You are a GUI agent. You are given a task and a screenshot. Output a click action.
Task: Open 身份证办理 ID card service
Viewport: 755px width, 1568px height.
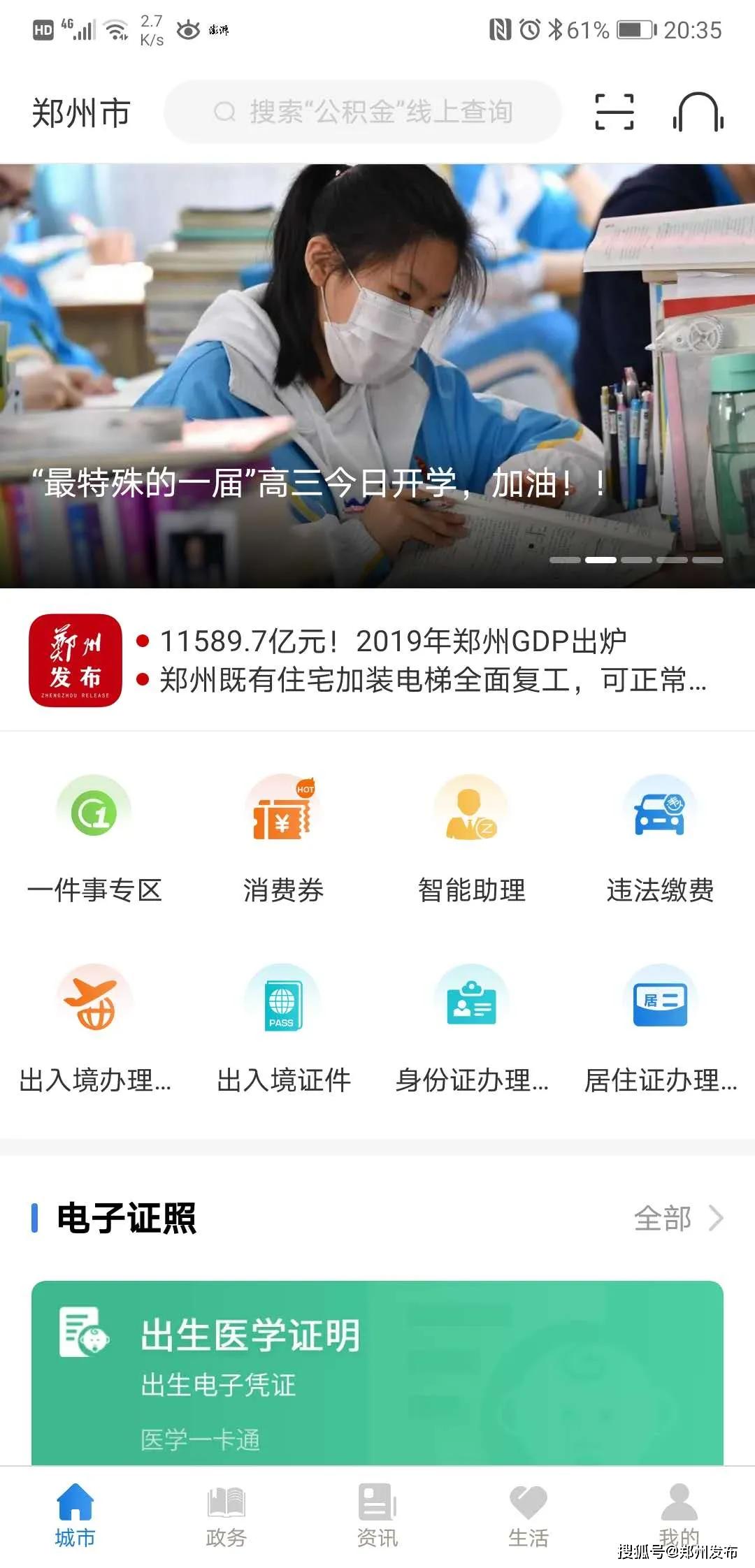click(x=471, y=1027)
